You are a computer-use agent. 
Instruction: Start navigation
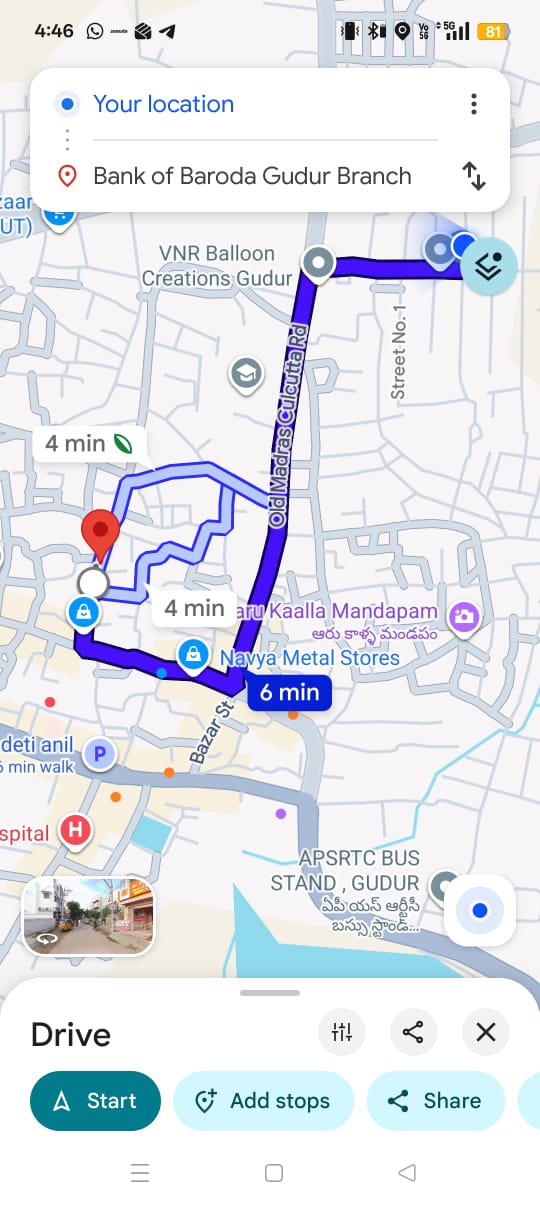[95, 1101]
